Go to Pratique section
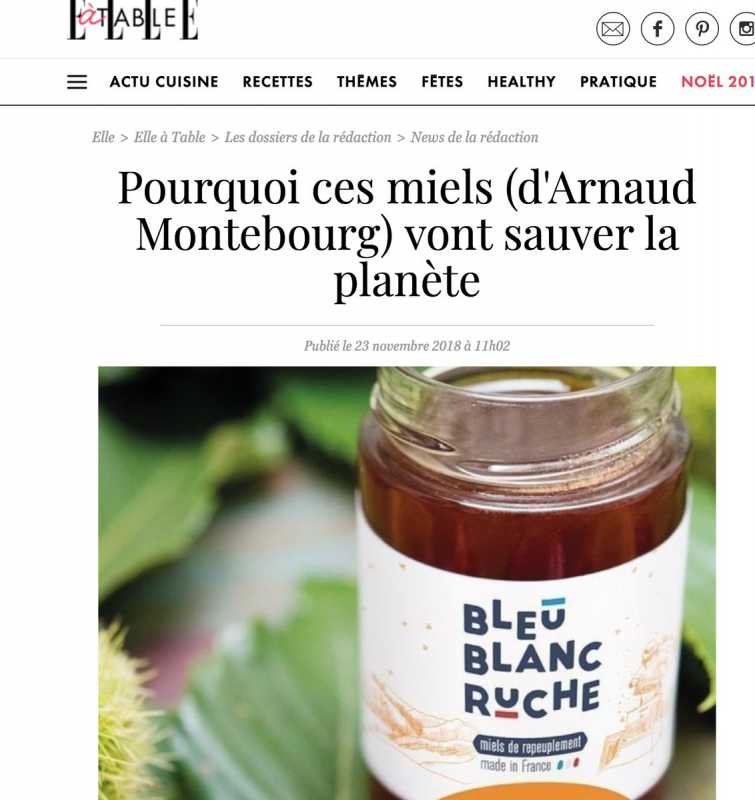The height and width of the screenshot is (800, 755). 618,82
